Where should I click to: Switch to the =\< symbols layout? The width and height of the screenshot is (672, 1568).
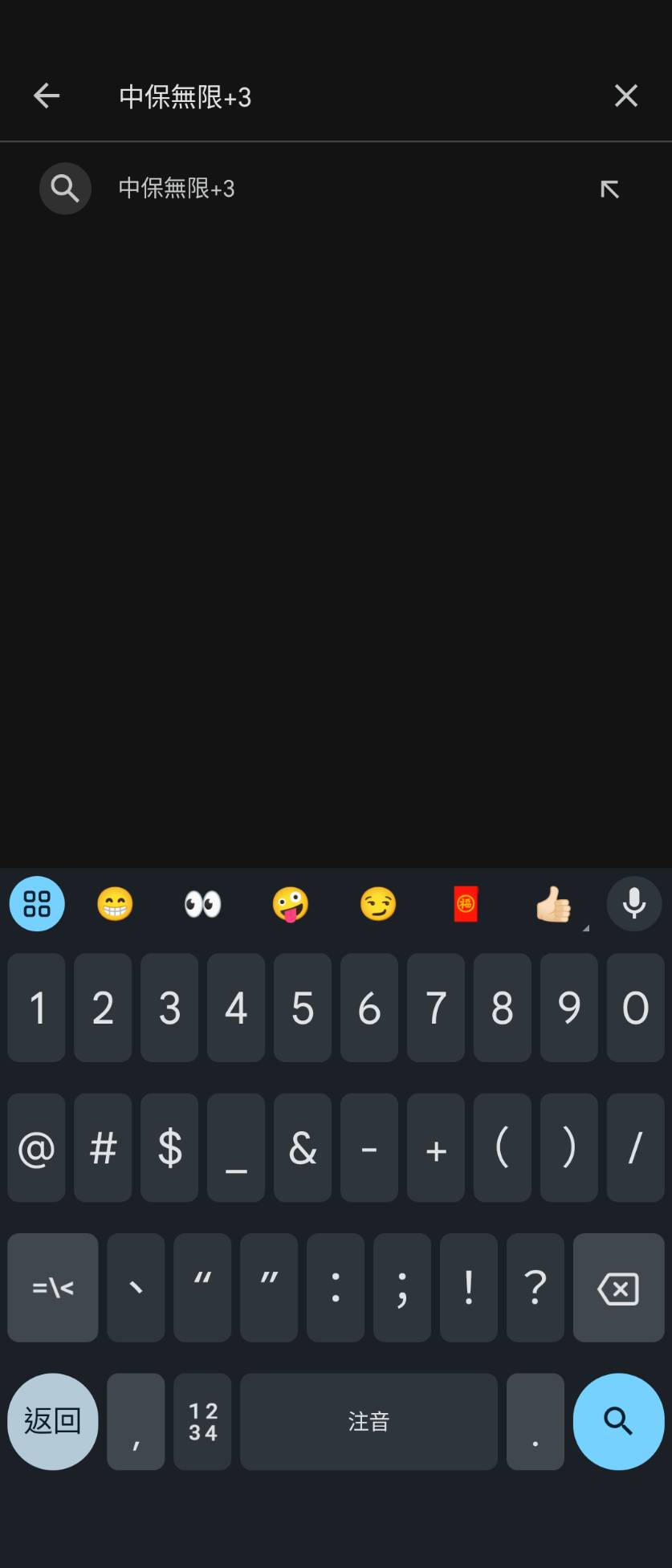pos(53,1288)
